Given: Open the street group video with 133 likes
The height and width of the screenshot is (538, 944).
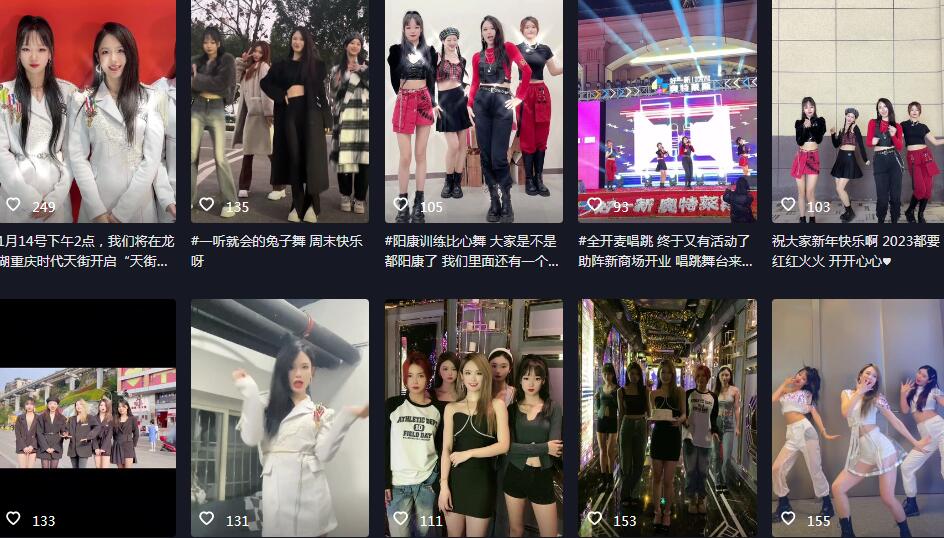Looking at the screenshot, I should point(87,418).
